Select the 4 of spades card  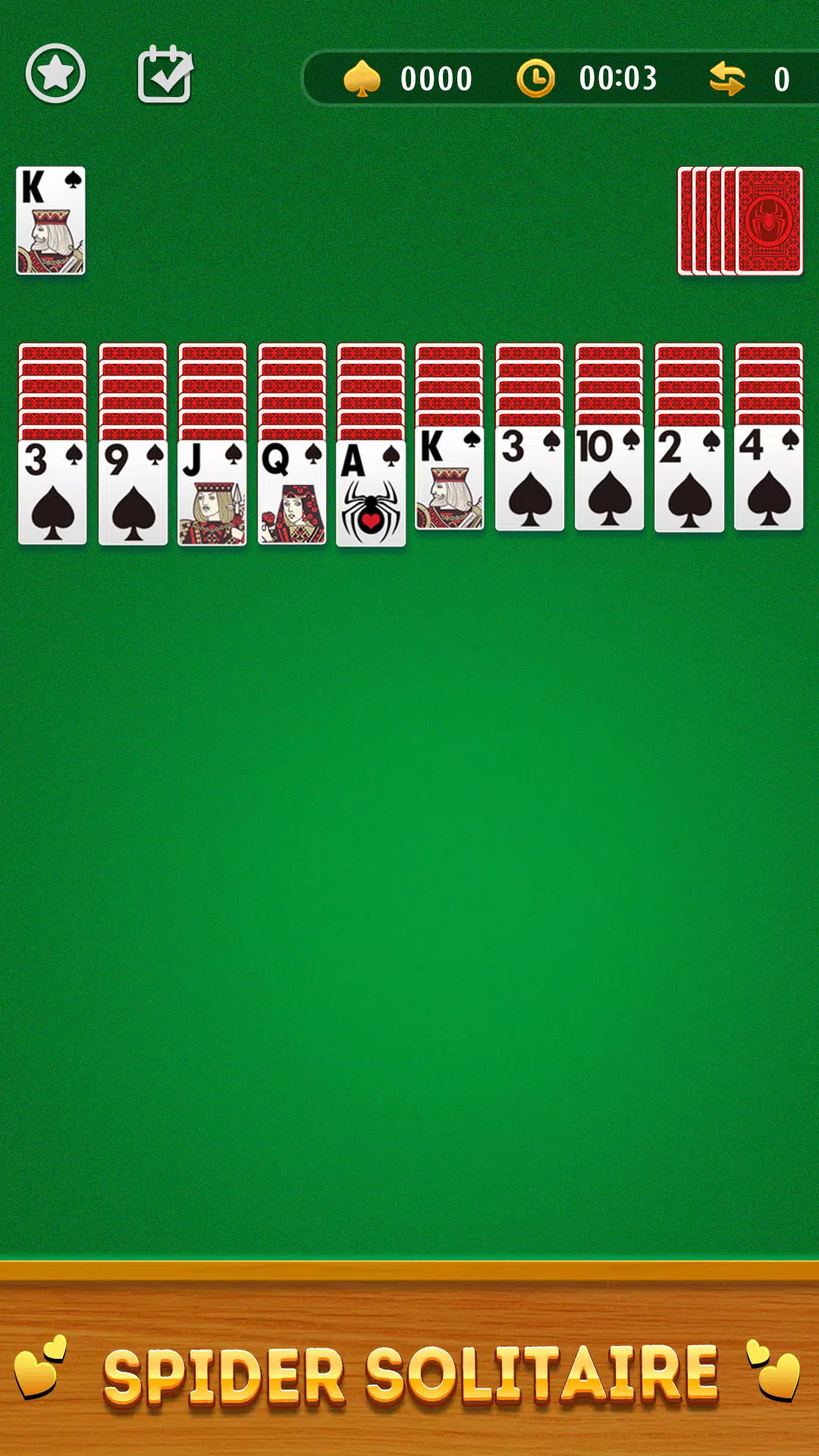[768, 478]
